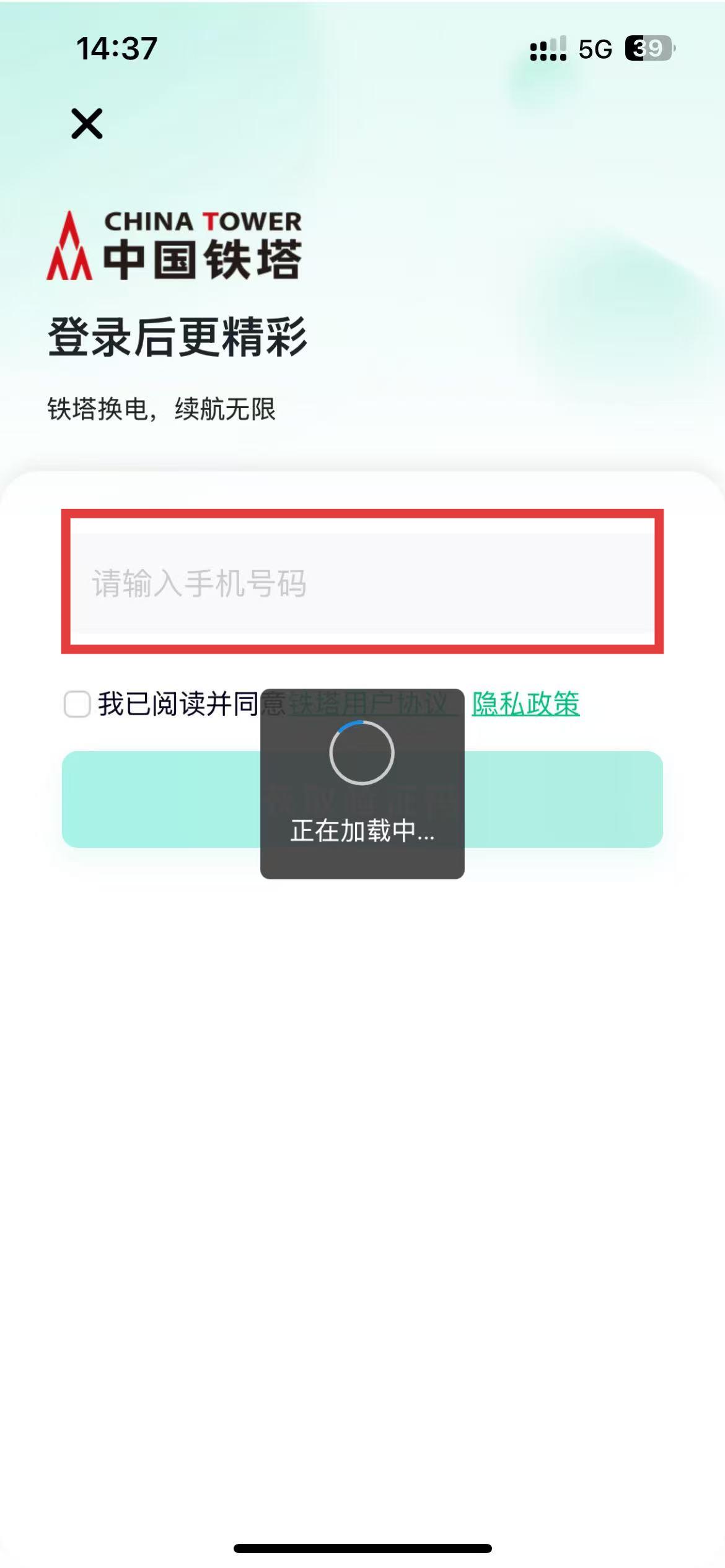Tap the green get verification code button

[x=362, y=799]
